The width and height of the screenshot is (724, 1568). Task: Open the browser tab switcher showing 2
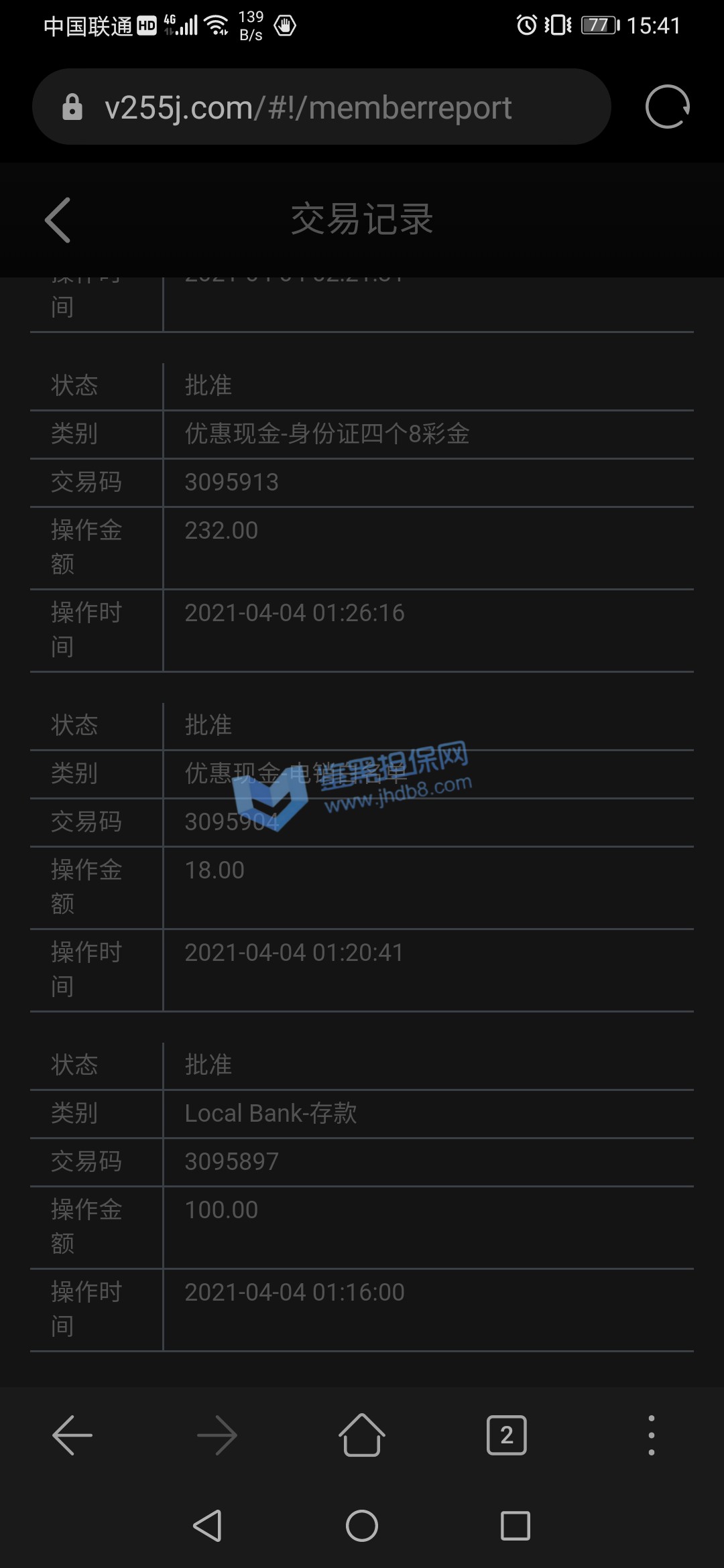(507, 1435)
